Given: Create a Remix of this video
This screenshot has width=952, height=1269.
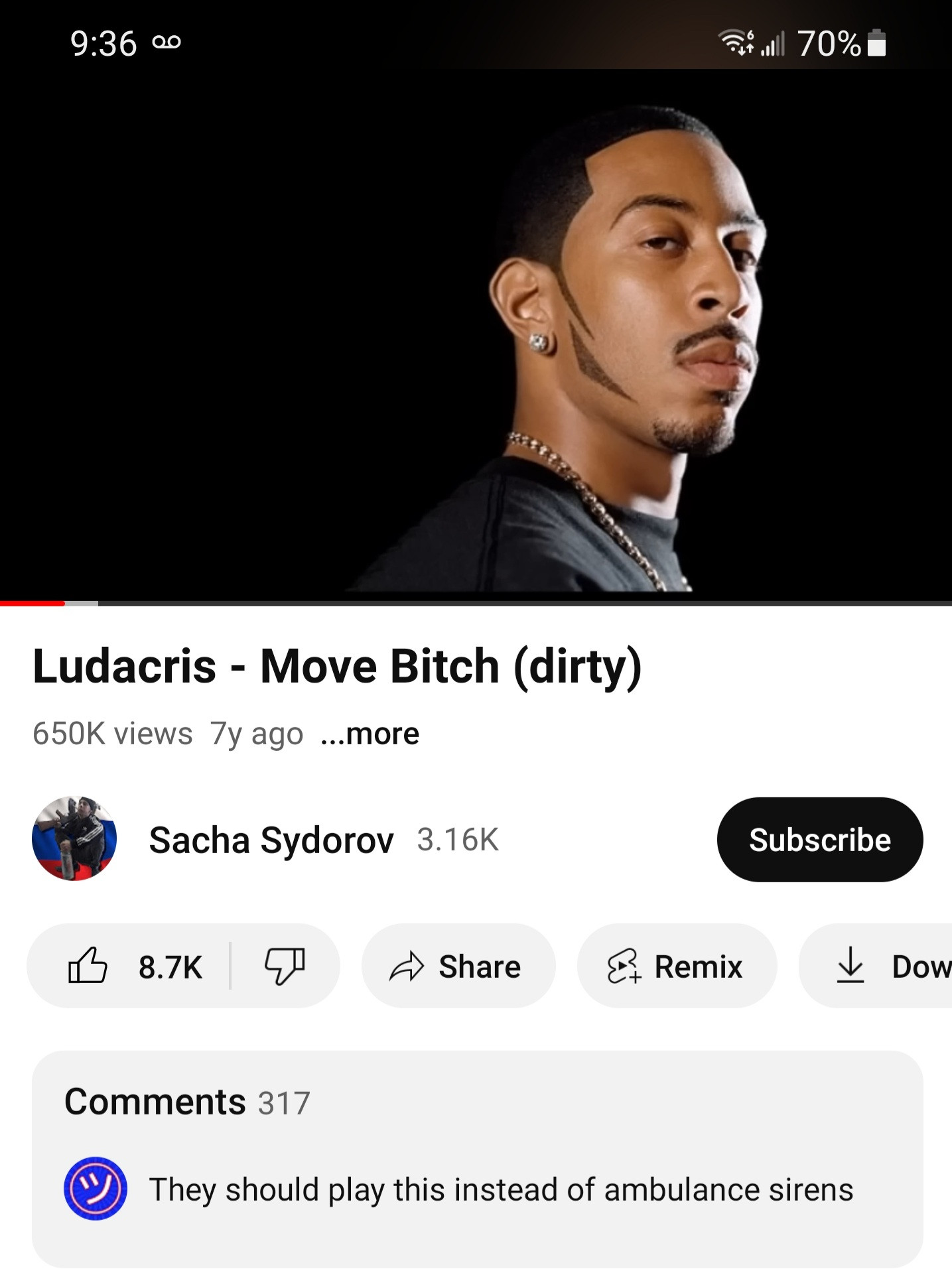Looking at the screenshot, I should coord(676,966).
